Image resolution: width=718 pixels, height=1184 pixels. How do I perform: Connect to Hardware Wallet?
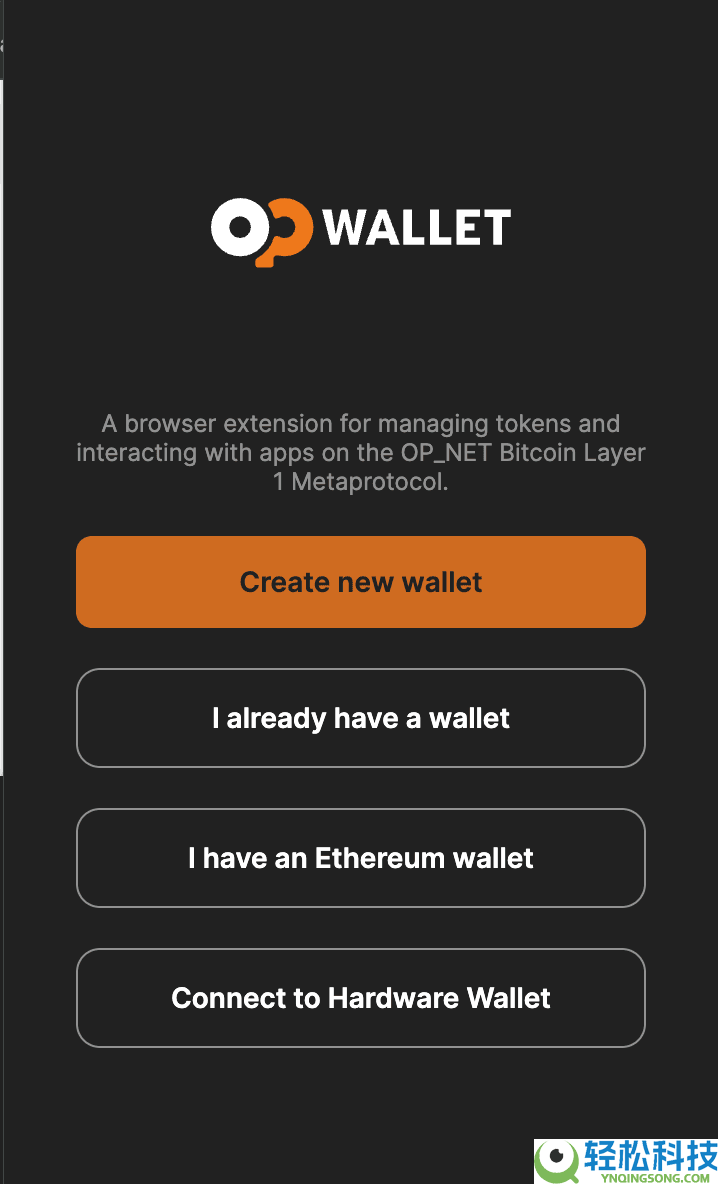(360, 998)
